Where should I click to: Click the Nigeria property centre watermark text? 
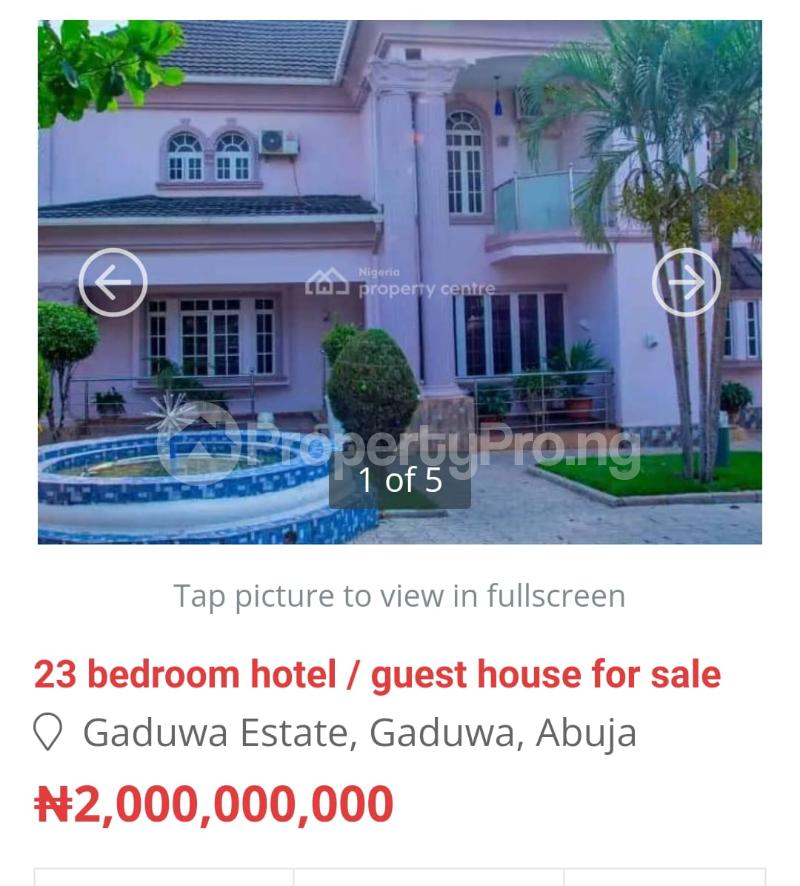424,281
